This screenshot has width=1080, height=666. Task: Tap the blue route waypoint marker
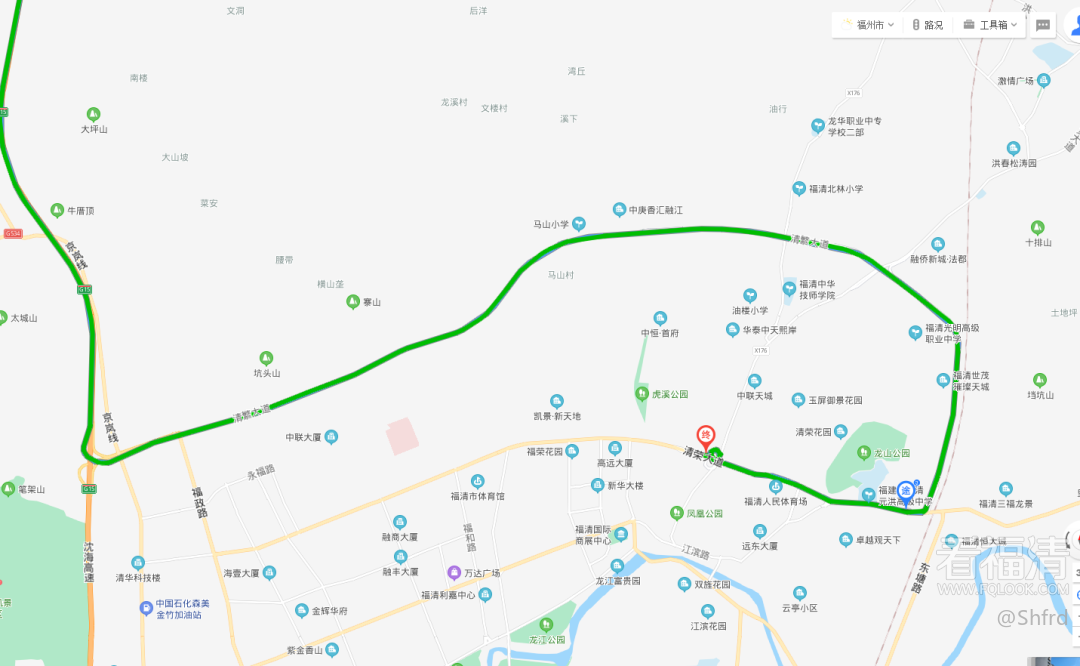coord(906,490)
